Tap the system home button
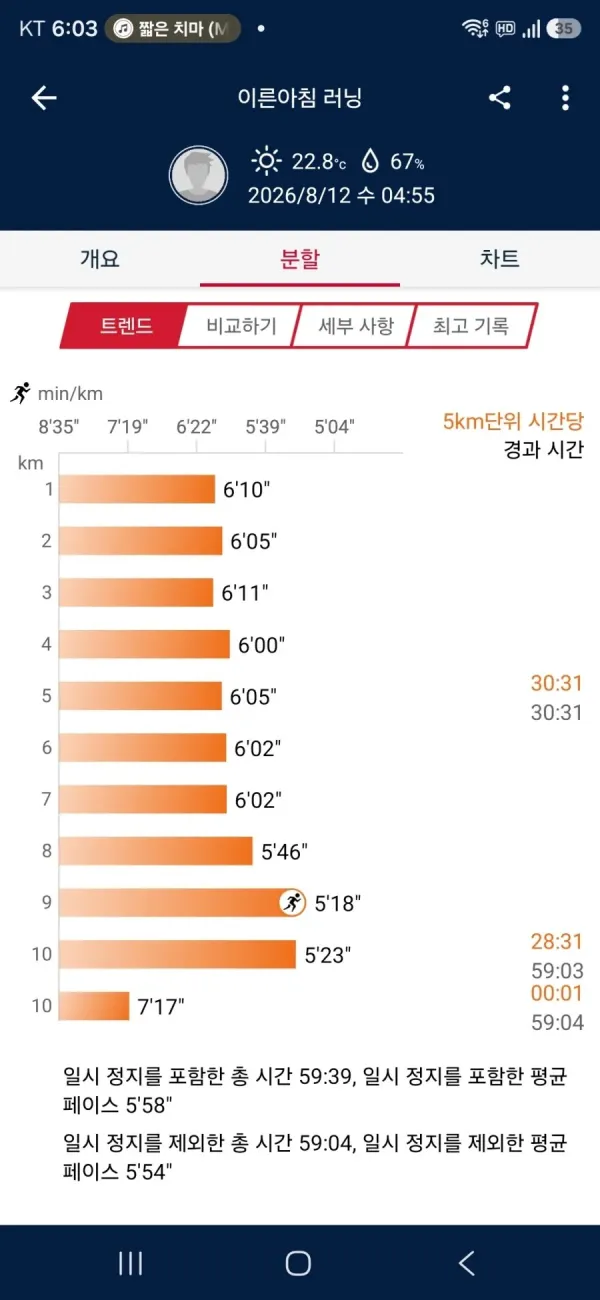Screen dimensions: 600x1300 point(298,1263)
